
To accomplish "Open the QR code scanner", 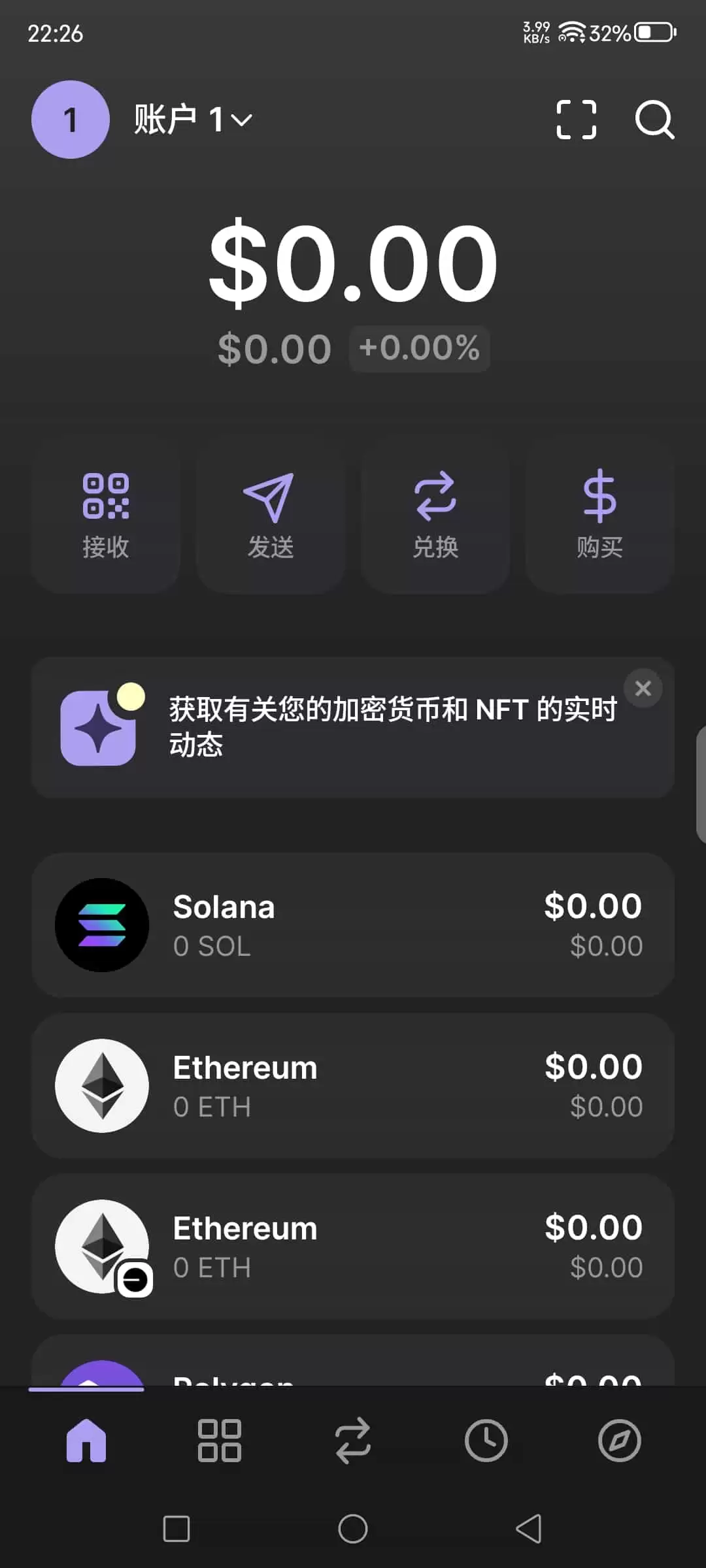I will point(576,120).
